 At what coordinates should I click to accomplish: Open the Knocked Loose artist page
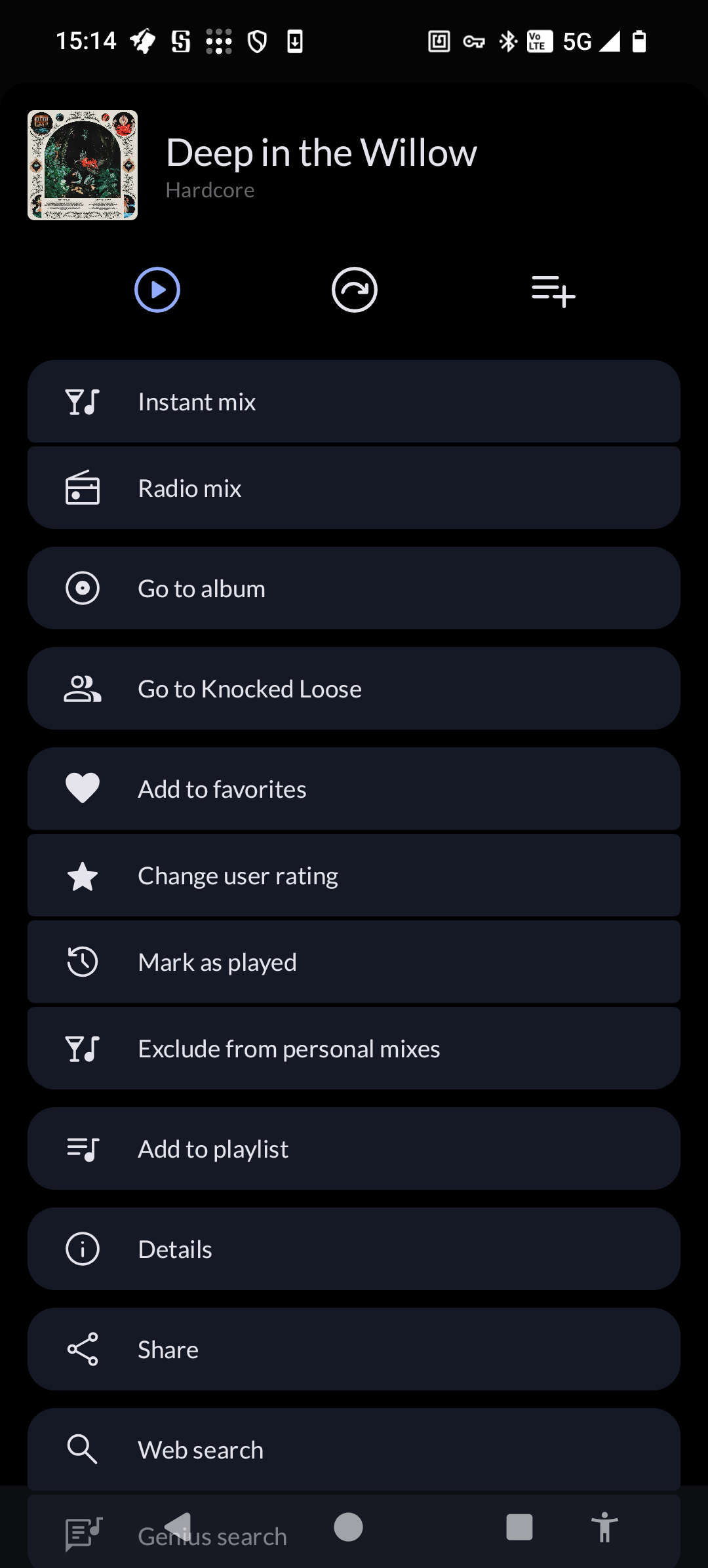click(x=354, y=689)
